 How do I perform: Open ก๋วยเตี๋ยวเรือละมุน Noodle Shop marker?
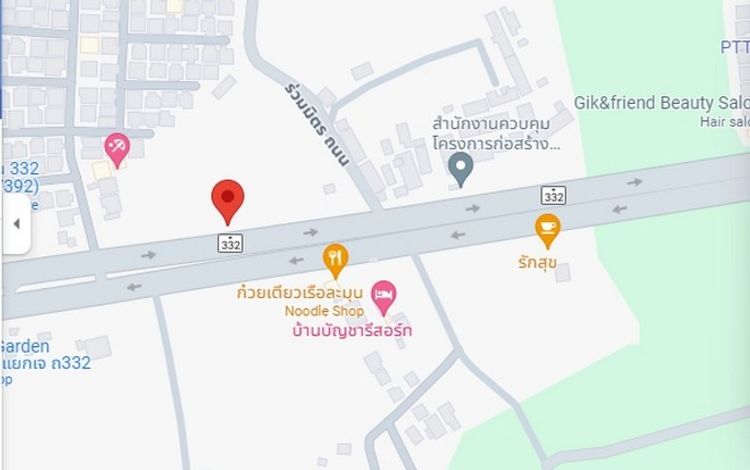click(336, 260)
